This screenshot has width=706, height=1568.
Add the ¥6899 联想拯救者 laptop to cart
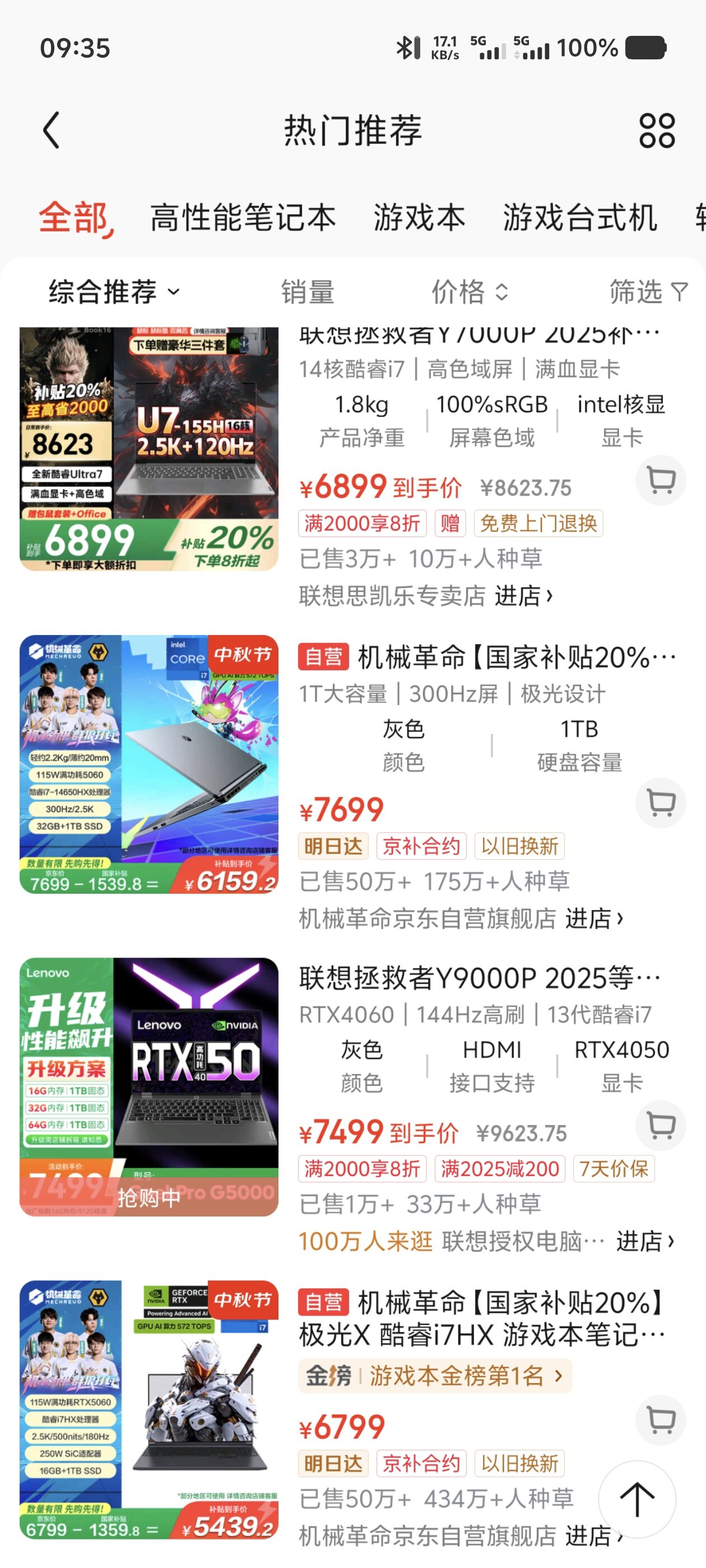[x=660, y=480]
